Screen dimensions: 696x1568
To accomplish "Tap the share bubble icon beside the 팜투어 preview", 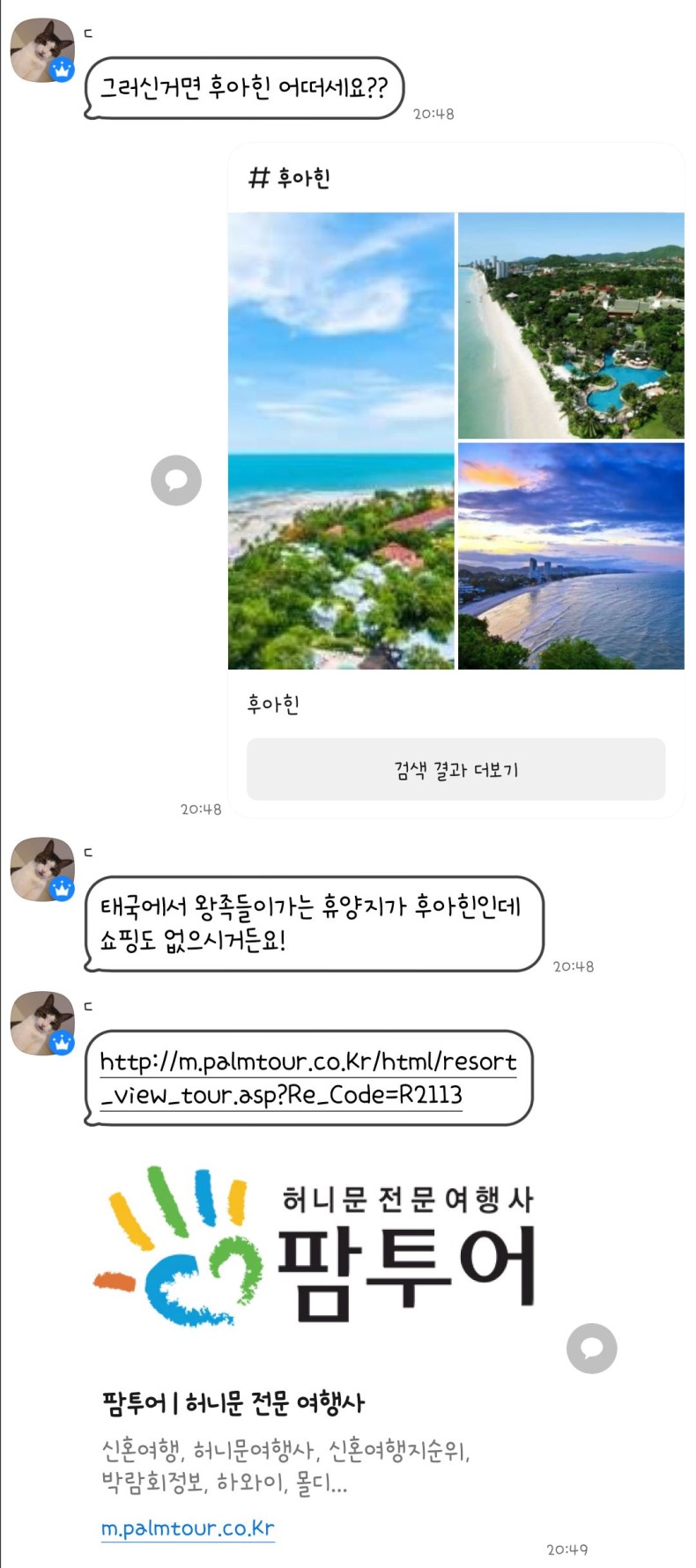I will point(591,1348).
